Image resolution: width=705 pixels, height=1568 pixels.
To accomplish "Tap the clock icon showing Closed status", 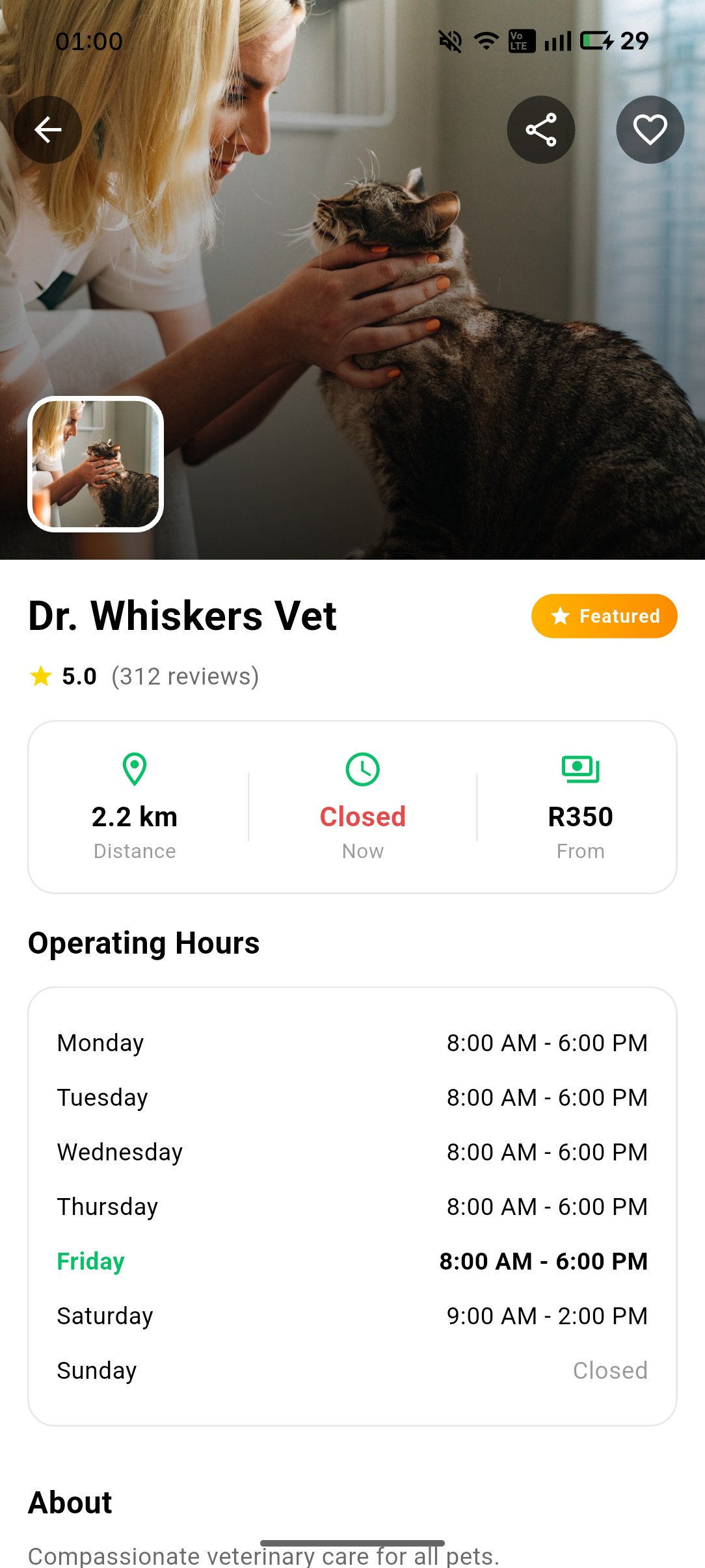I will pyautogui.click(x=362, y=768).
